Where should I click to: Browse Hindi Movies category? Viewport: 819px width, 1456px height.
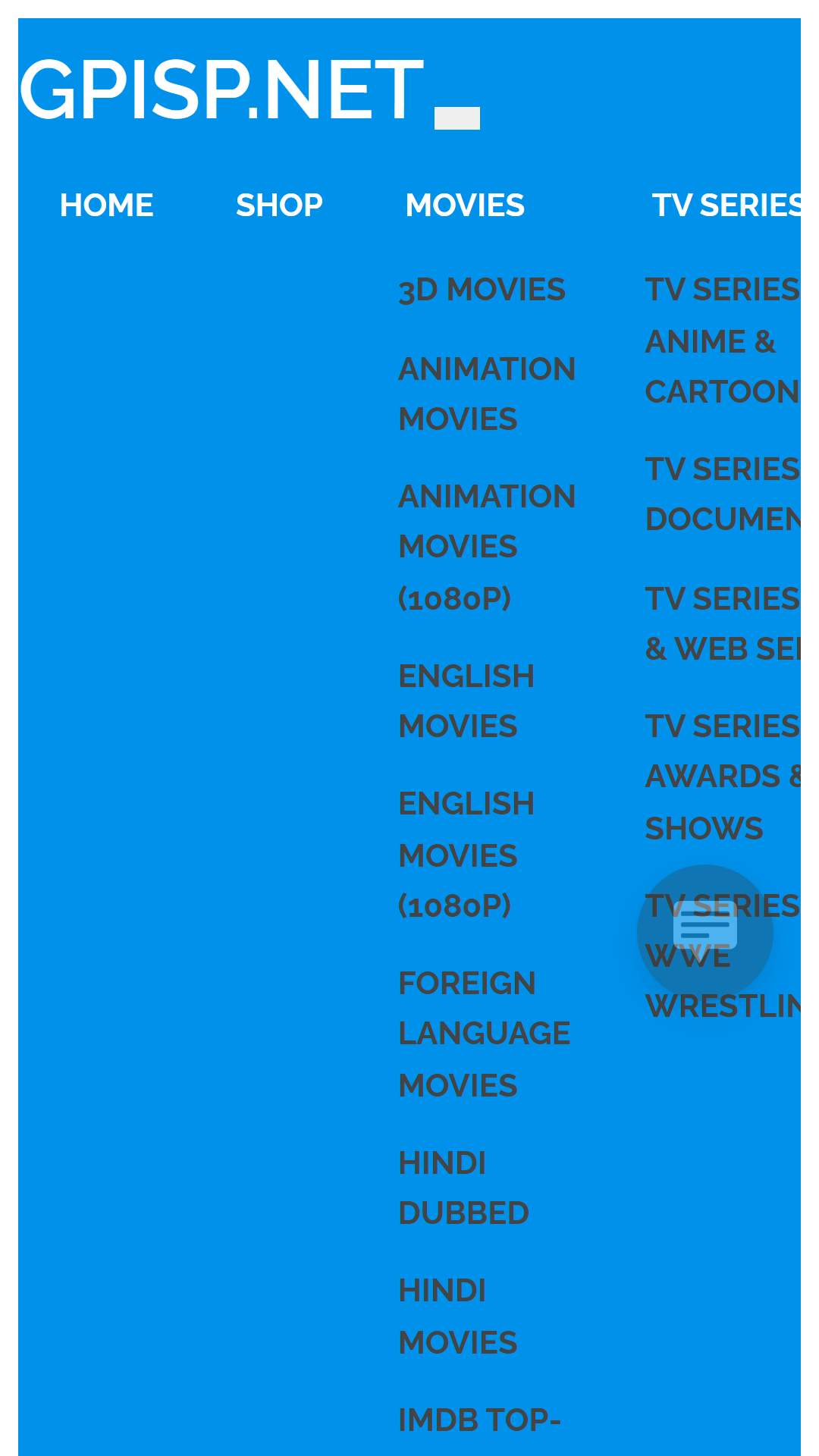(x=457, y=1316)
